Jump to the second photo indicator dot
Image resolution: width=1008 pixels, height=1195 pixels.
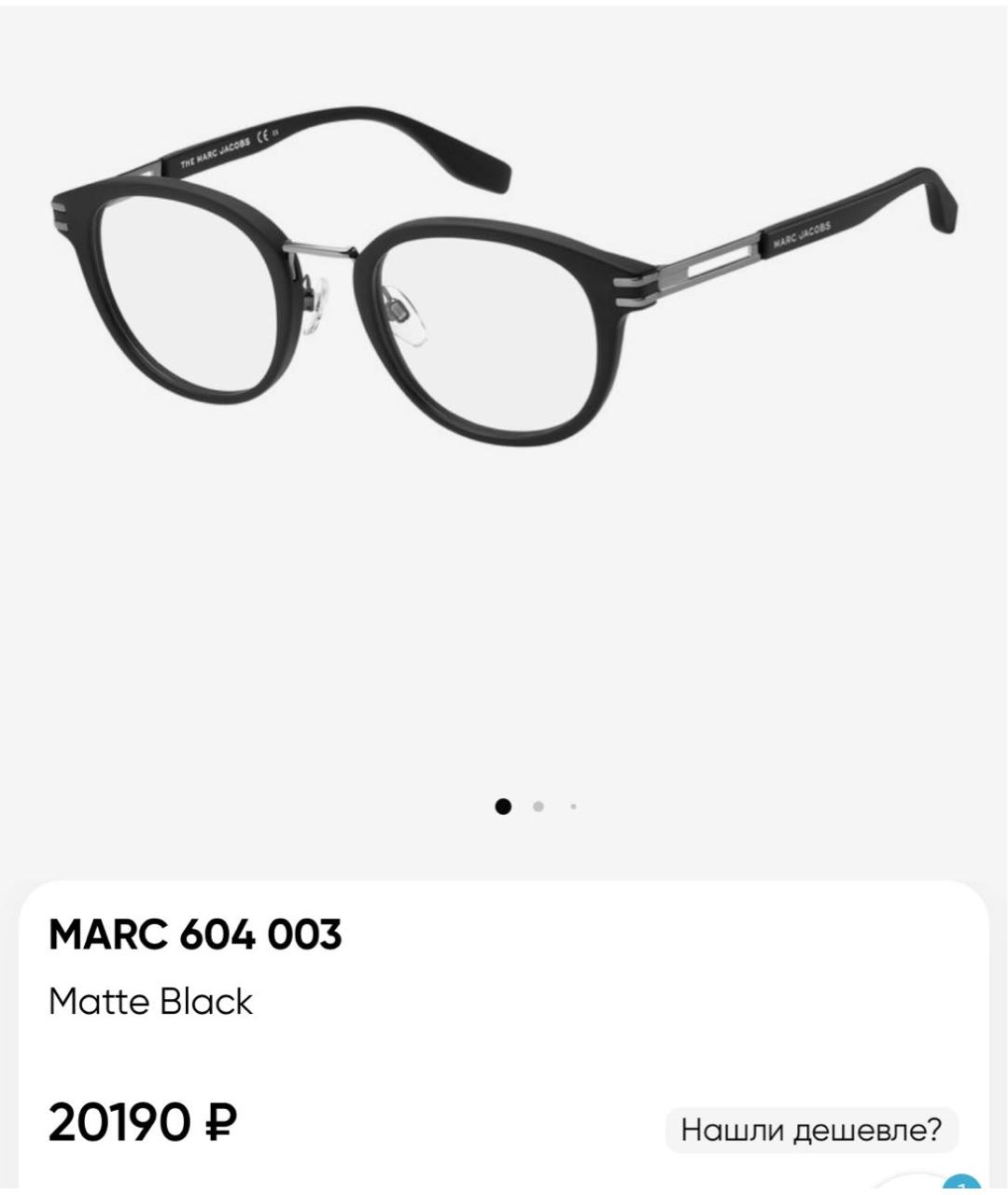pos(539,807)
